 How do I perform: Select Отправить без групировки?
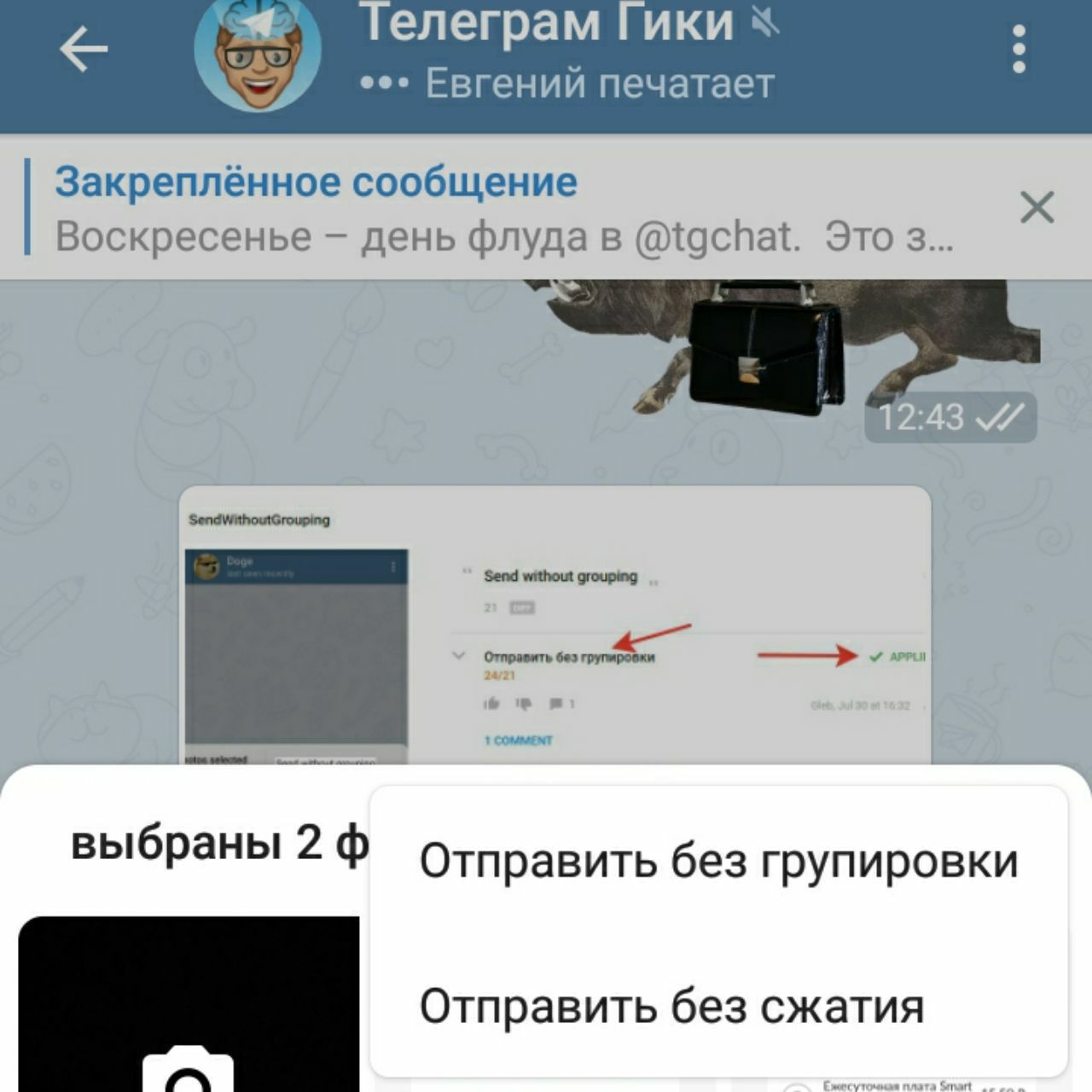[x=718, y=860]
